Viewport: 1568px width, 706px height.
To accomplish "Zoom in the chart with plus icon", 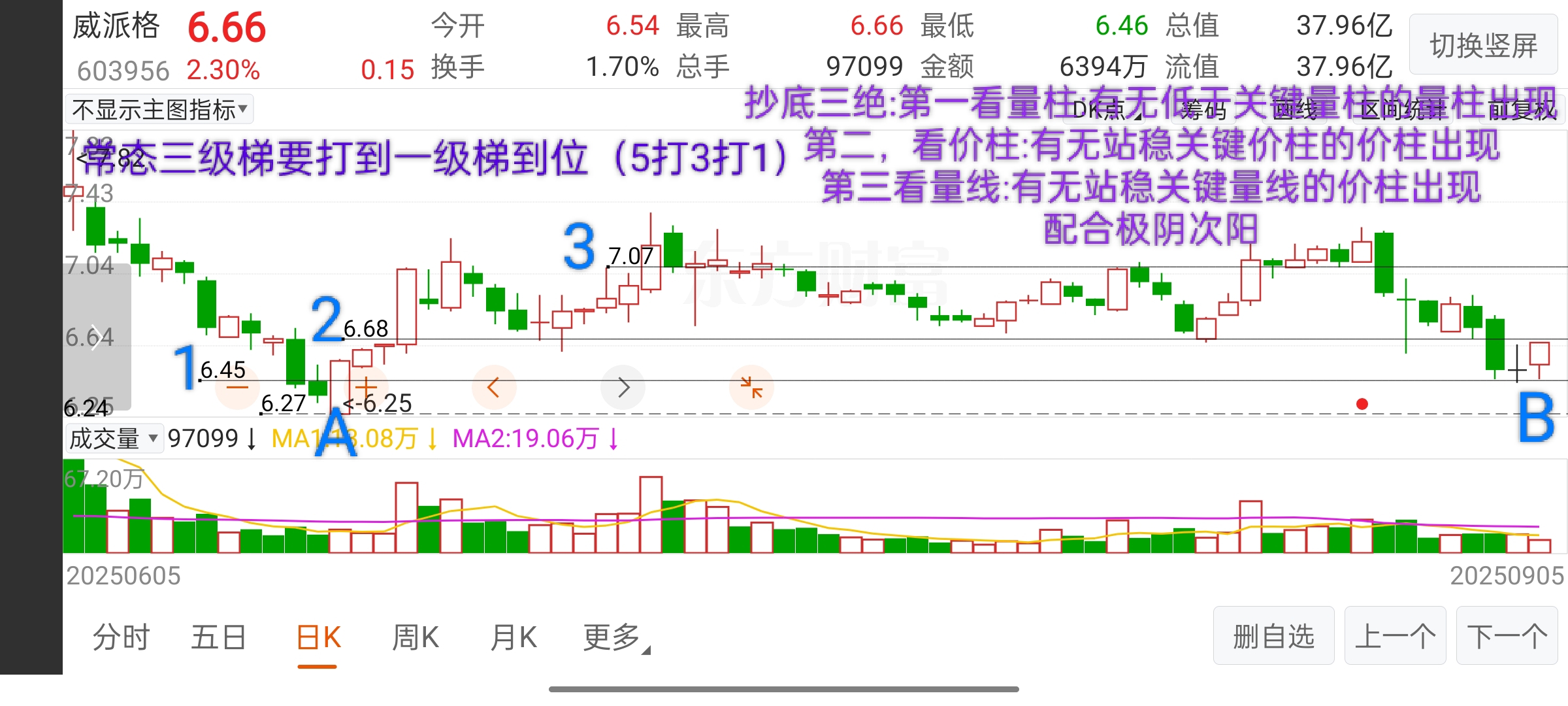I will 366,388.
